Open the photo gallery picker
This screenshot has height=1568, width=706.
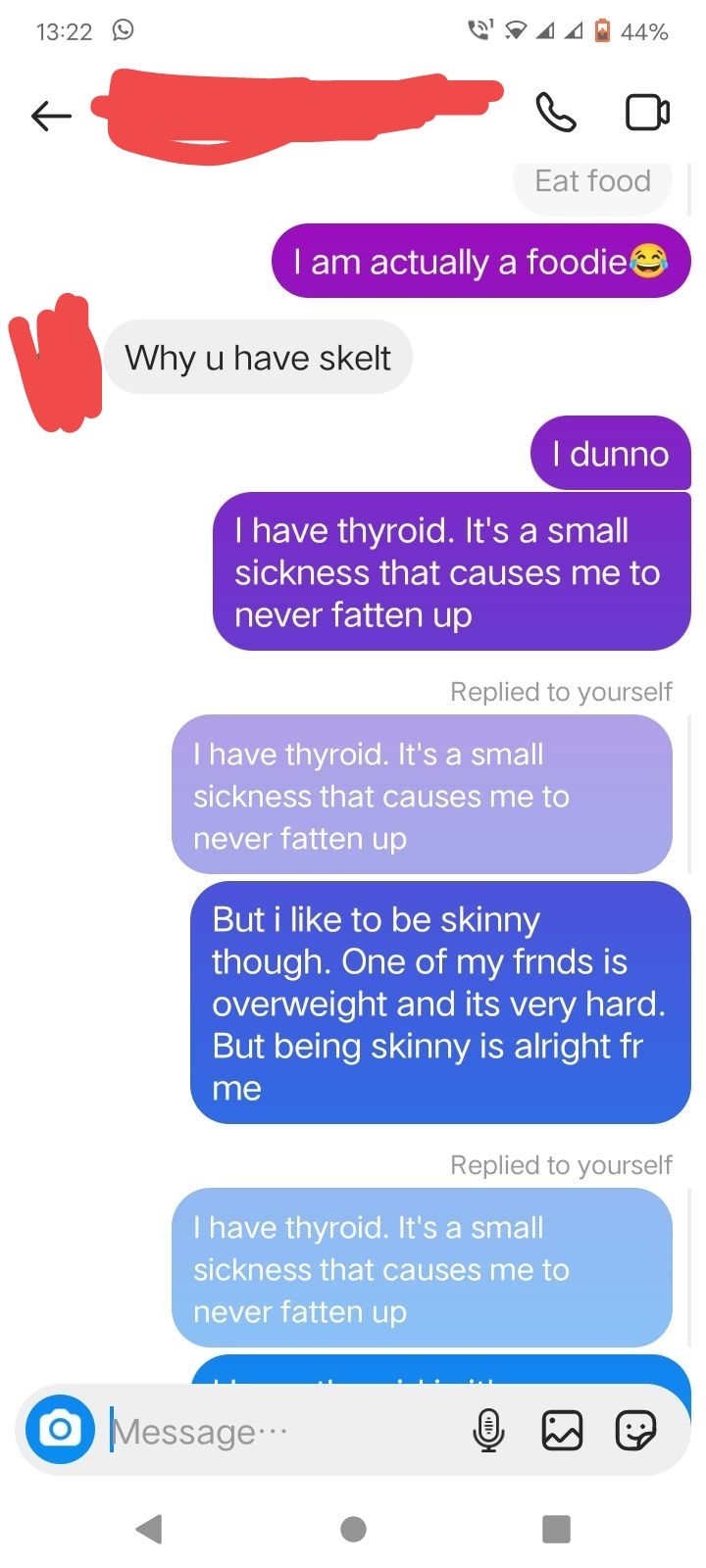[x=562, y=1430]
